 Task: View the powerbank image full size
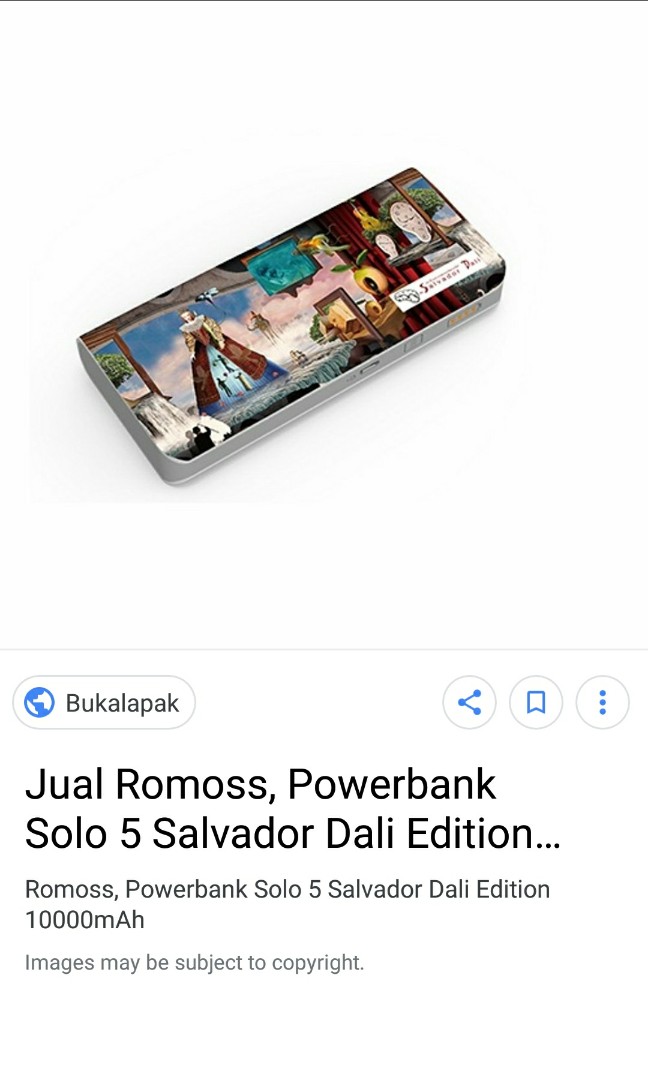point(292,325)
